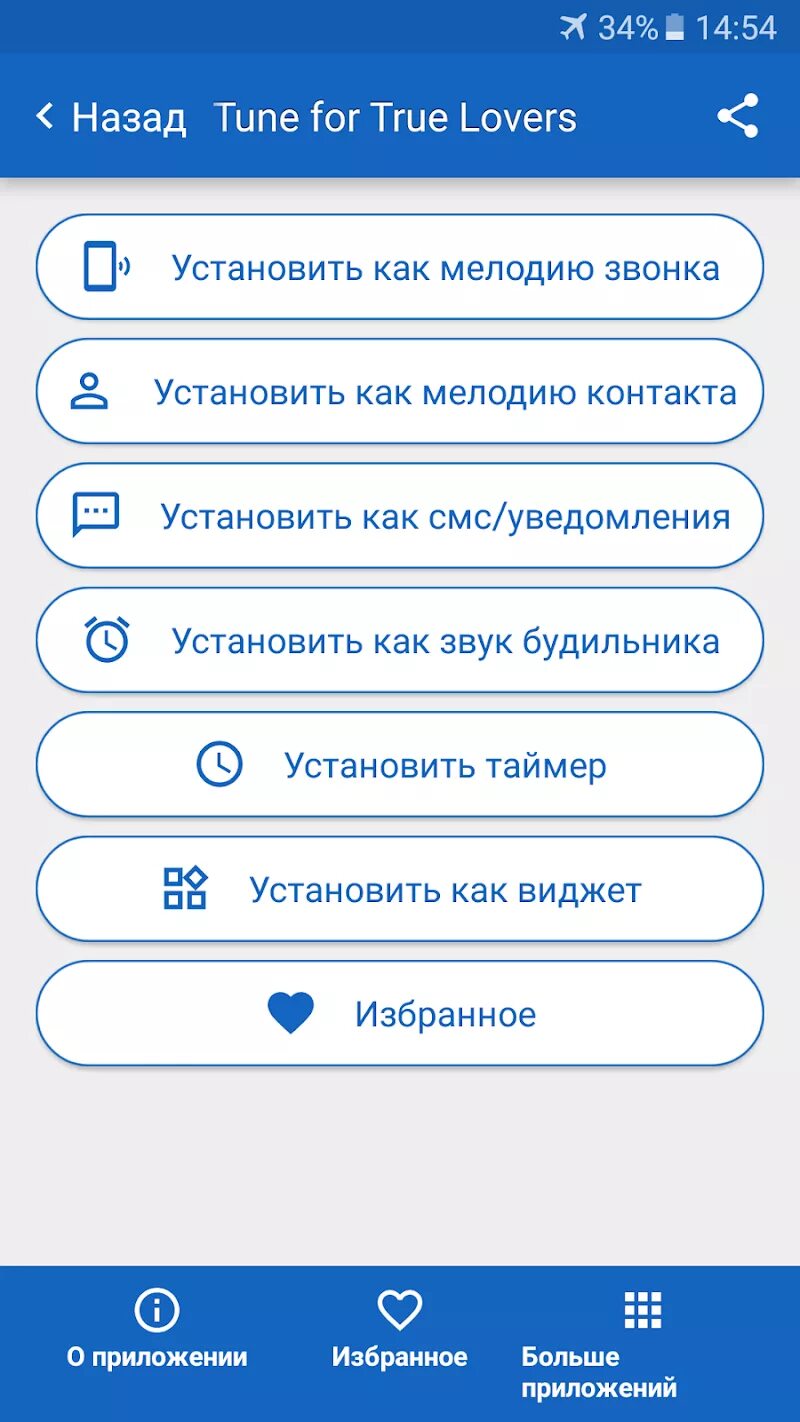Select Установить как смс/уведомления
Viewport: 800px width, 1422px height.
(400, 516)
